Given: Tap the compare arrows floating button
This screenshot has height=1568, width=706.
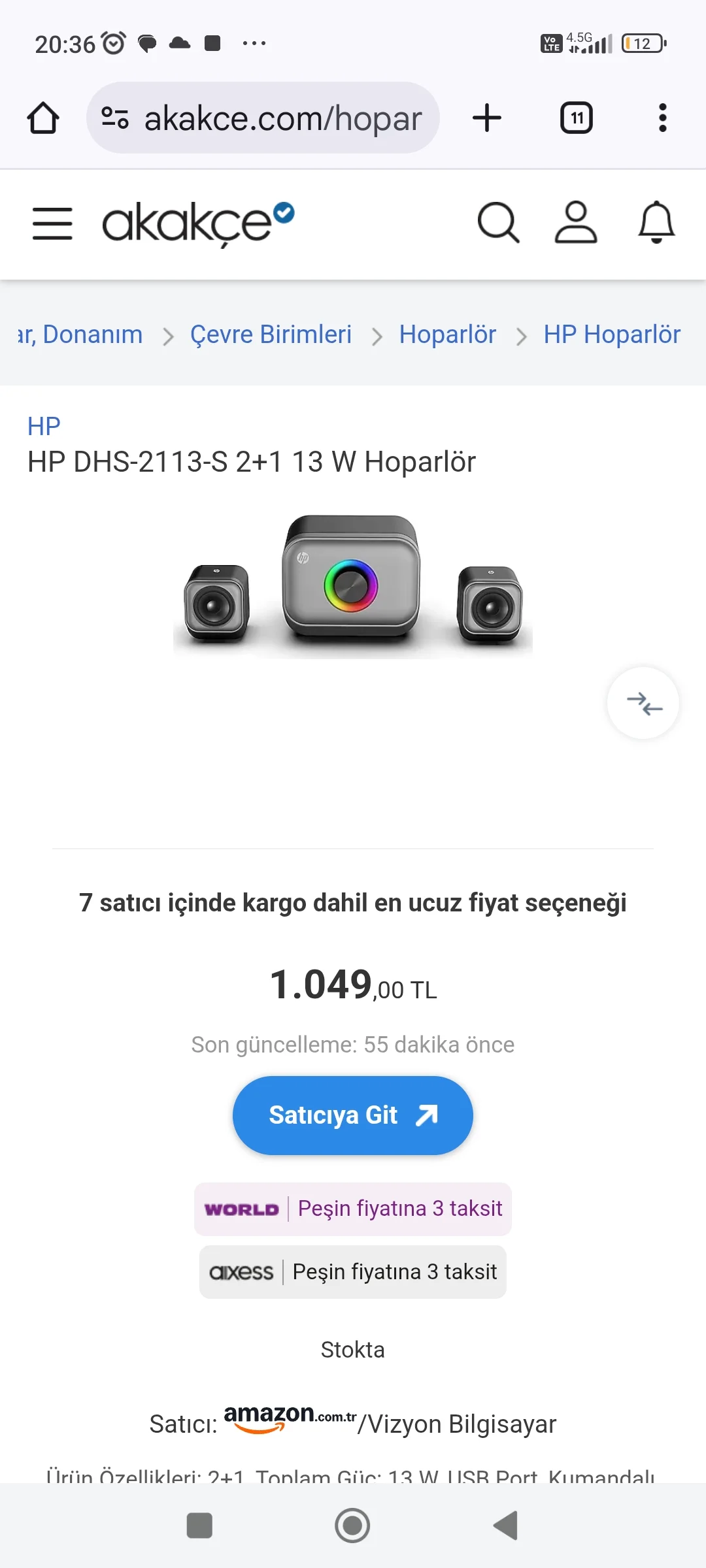Looking at the screenshot, I should pos(643,703).
